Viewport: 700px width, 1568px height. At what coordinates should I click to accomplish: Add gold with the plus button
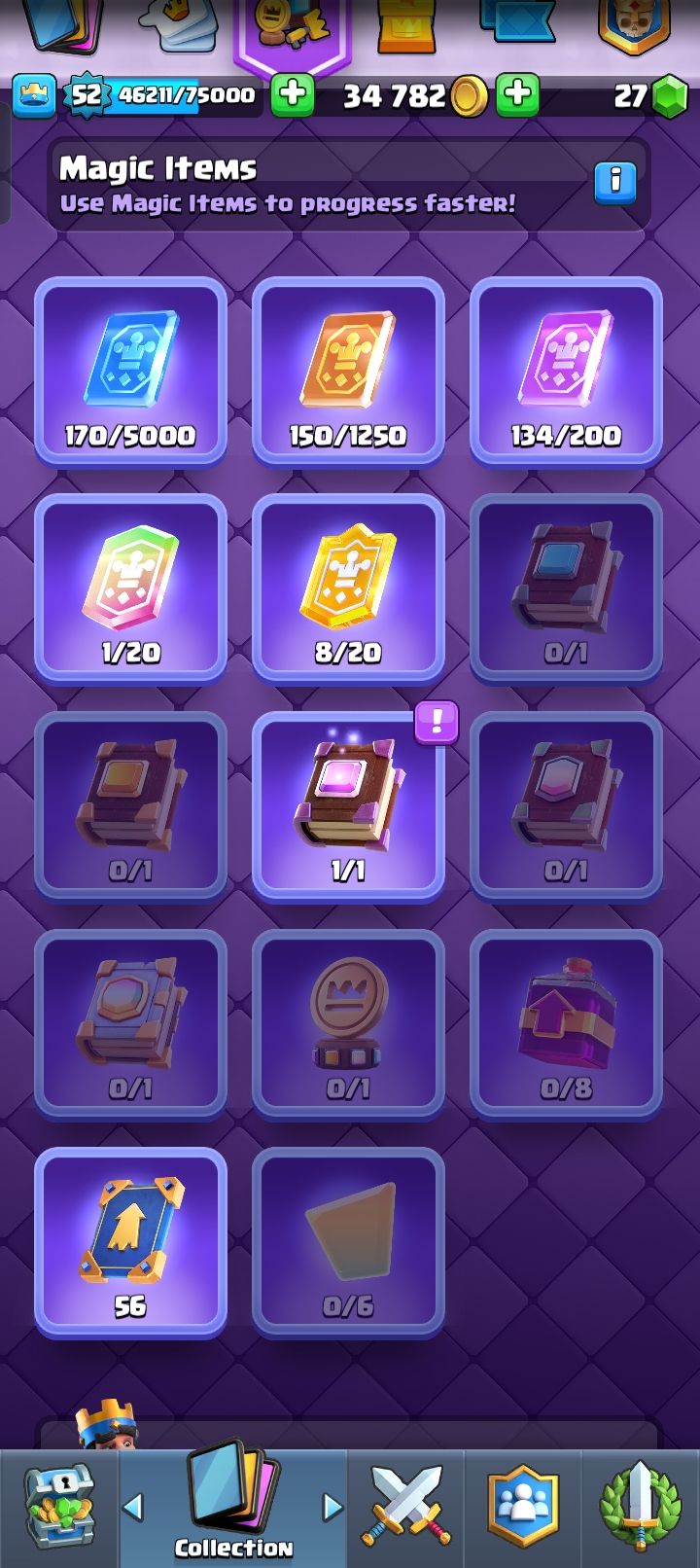[x=518, y=95]
